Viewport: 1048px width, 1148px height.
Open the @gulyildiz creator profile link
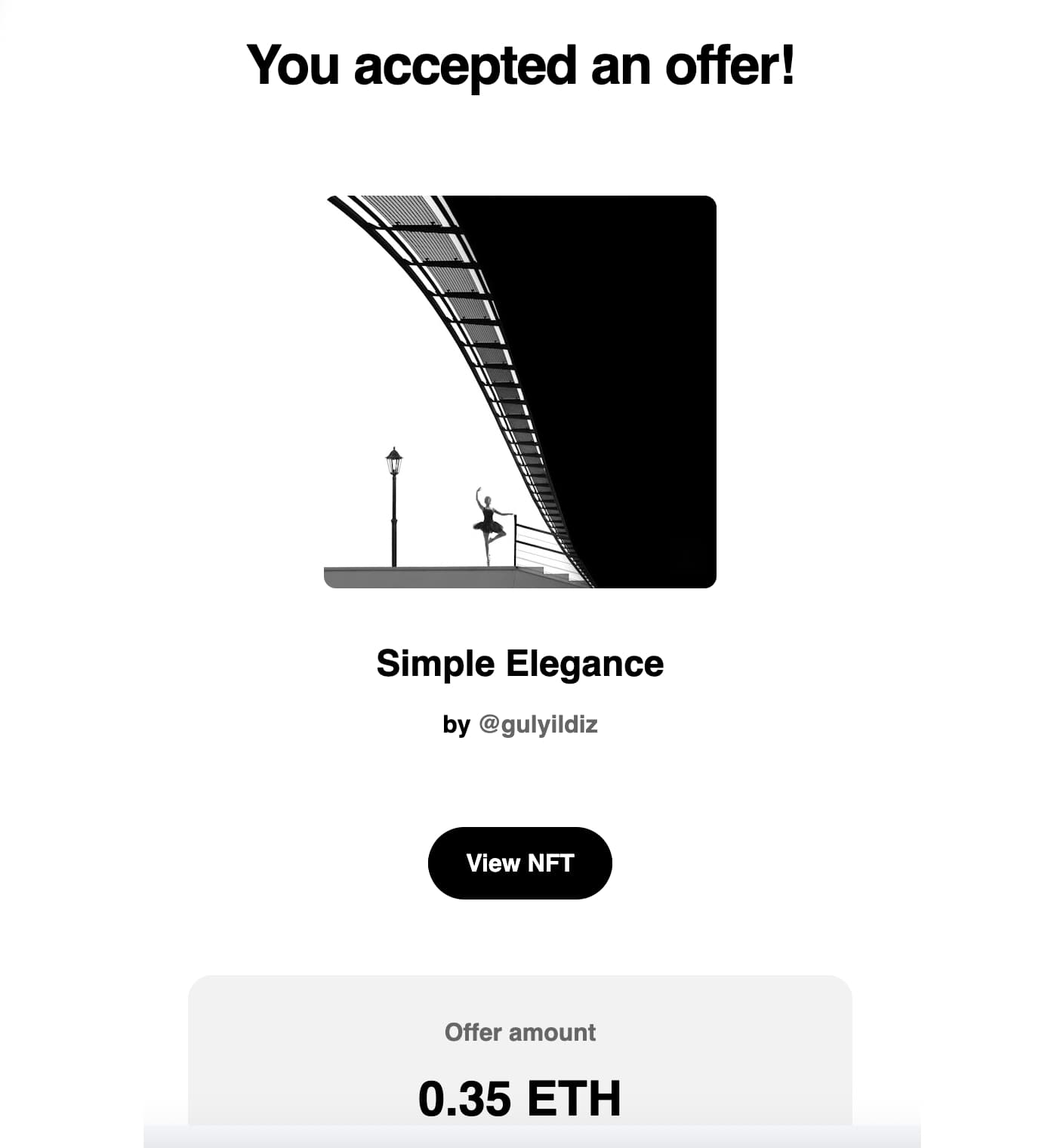point(538,724)
